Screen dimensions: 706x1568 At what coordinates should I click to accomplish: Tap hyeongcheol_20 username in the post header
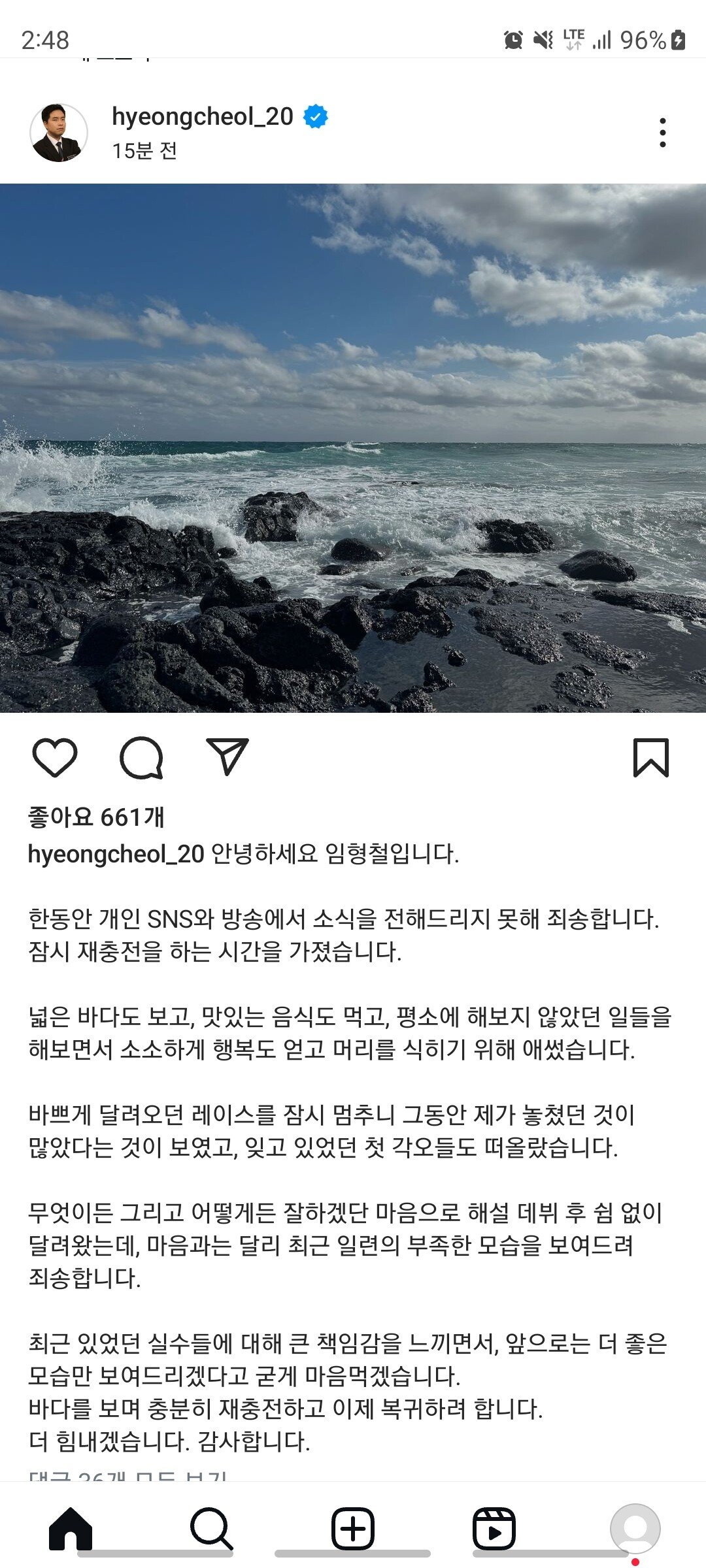tap(203, 116)
